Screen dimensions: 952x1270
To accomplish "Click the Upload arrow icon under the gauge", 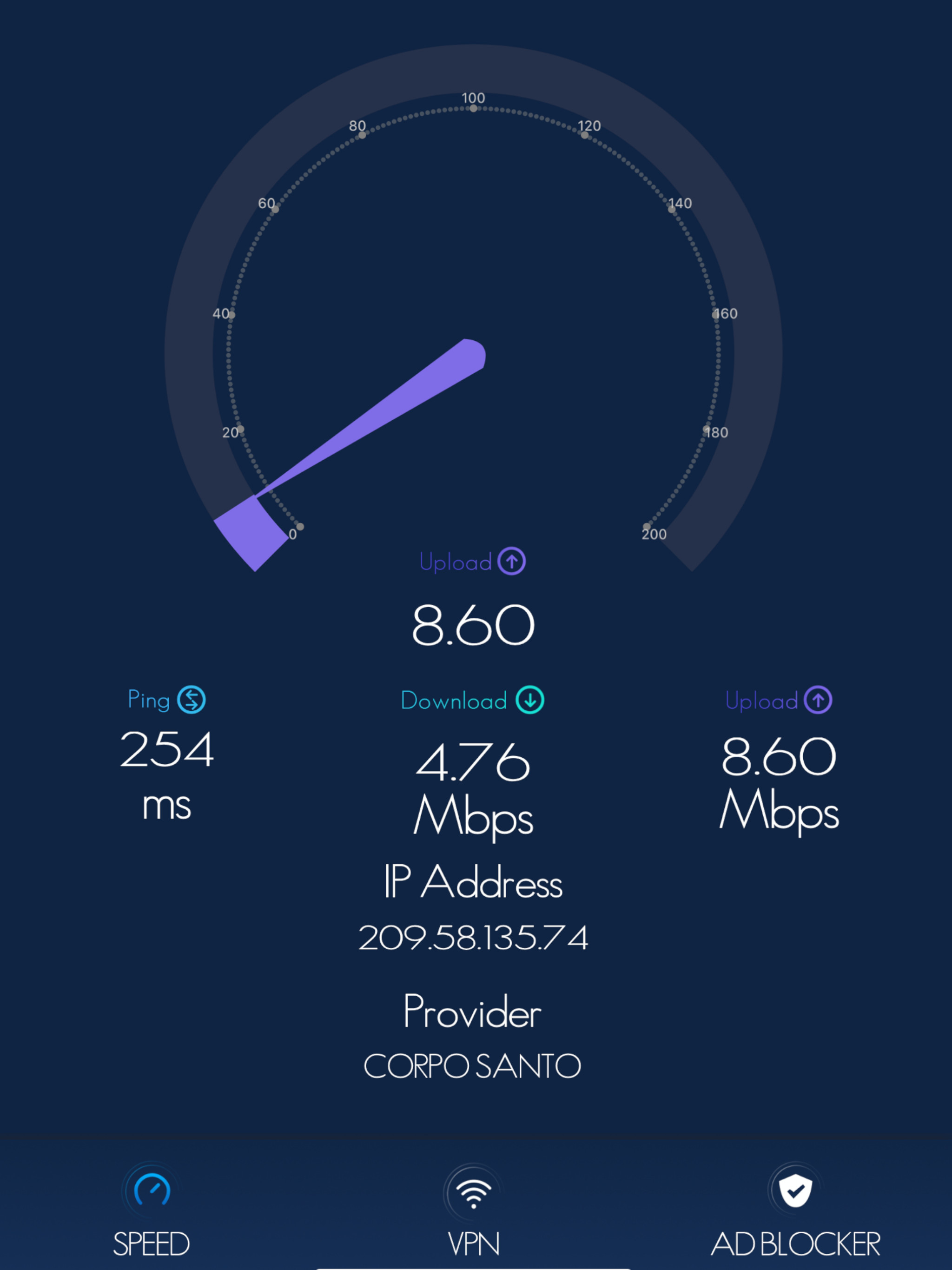I will pyautogui.click(x=513, y=562).
